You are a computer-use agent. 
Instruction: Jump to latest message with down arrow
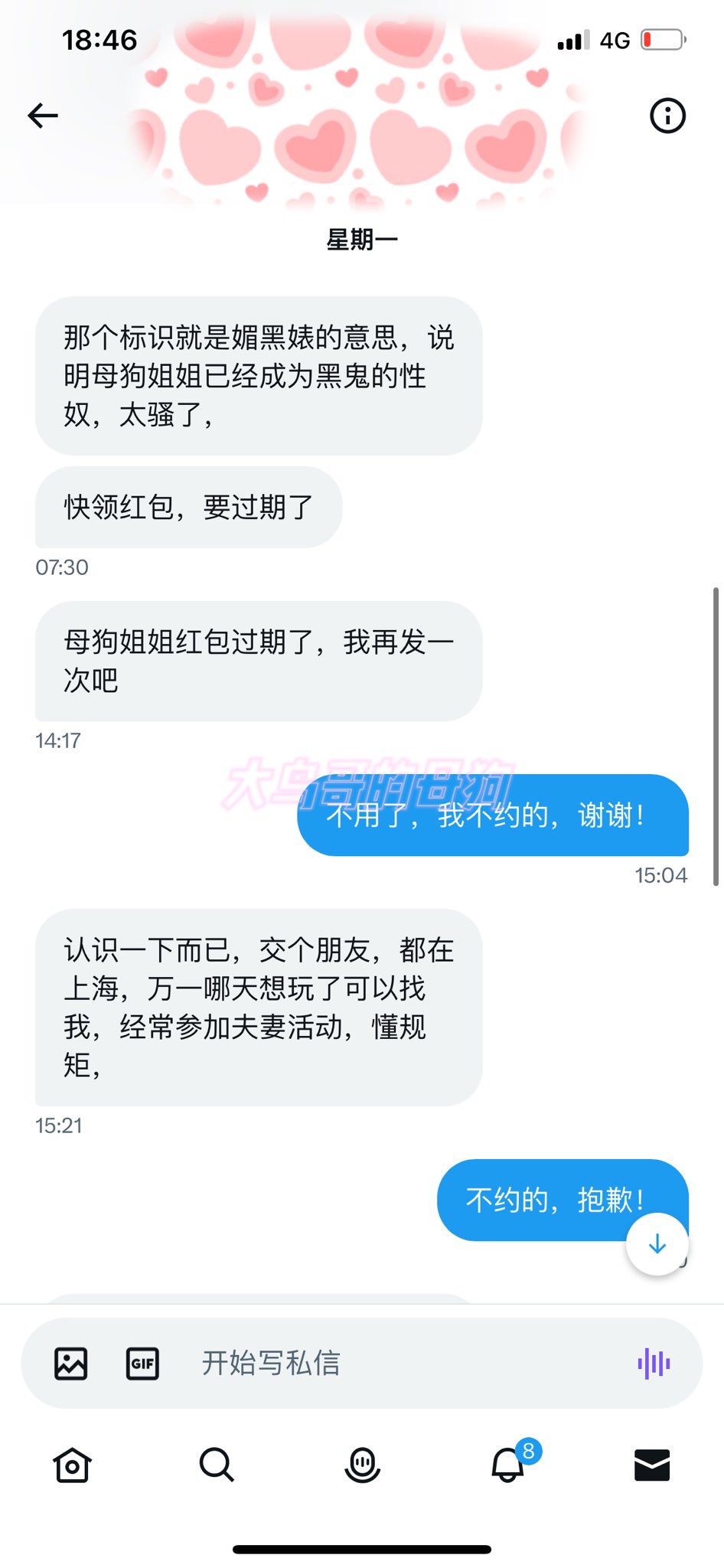657,1244
